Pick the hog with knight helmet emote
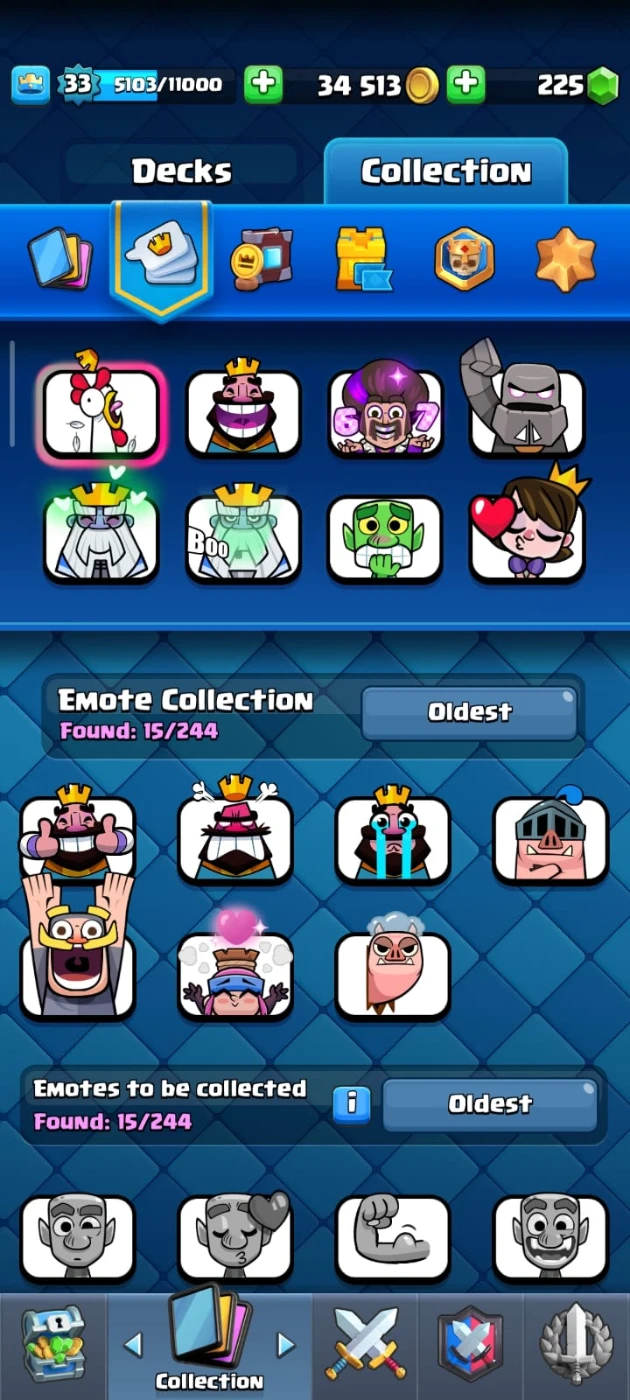Image resolution: width=630 pixels, height=1400 pixels. click(x=550, y=838)
